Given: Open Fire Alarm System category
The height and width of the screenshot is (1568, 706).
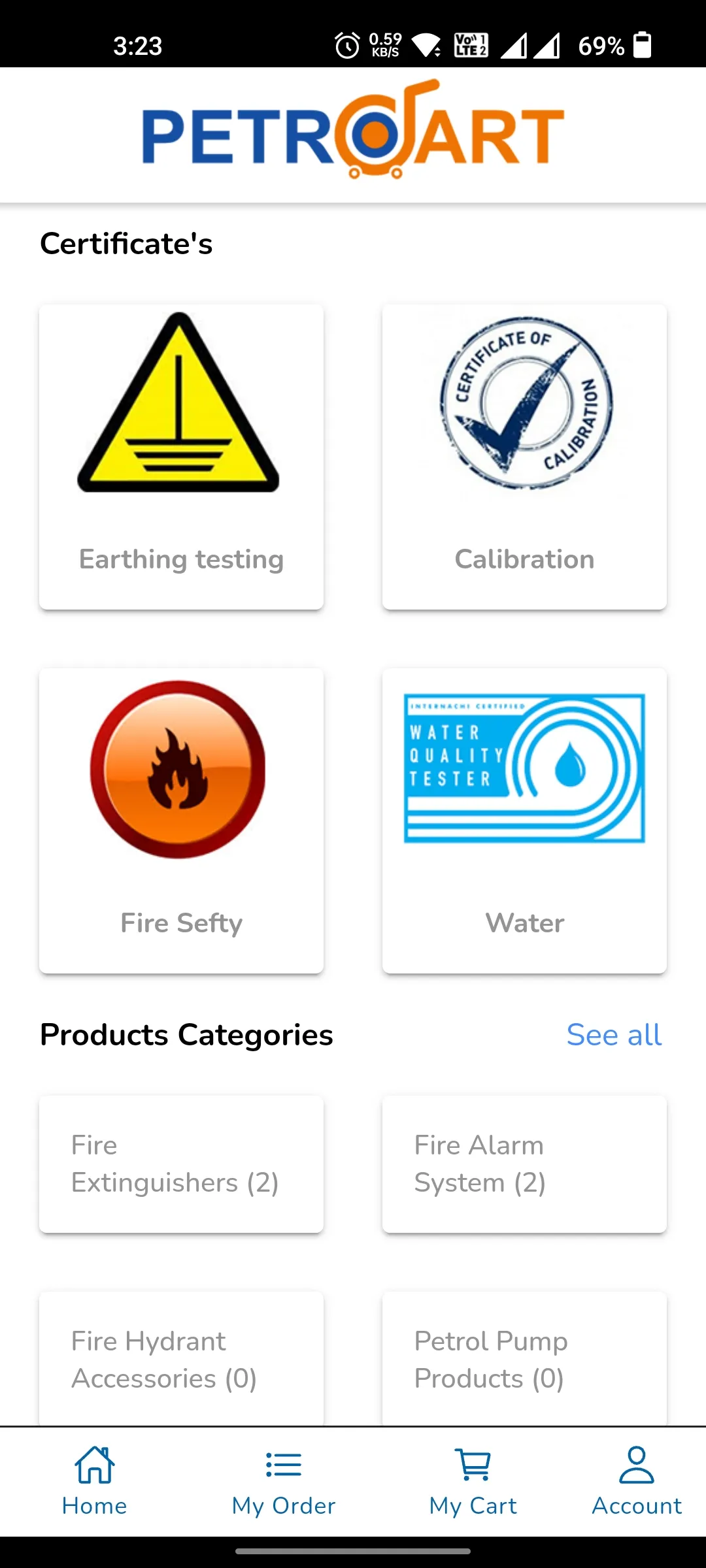Looking at the screenshot, I should click(x=524, y=1164).
